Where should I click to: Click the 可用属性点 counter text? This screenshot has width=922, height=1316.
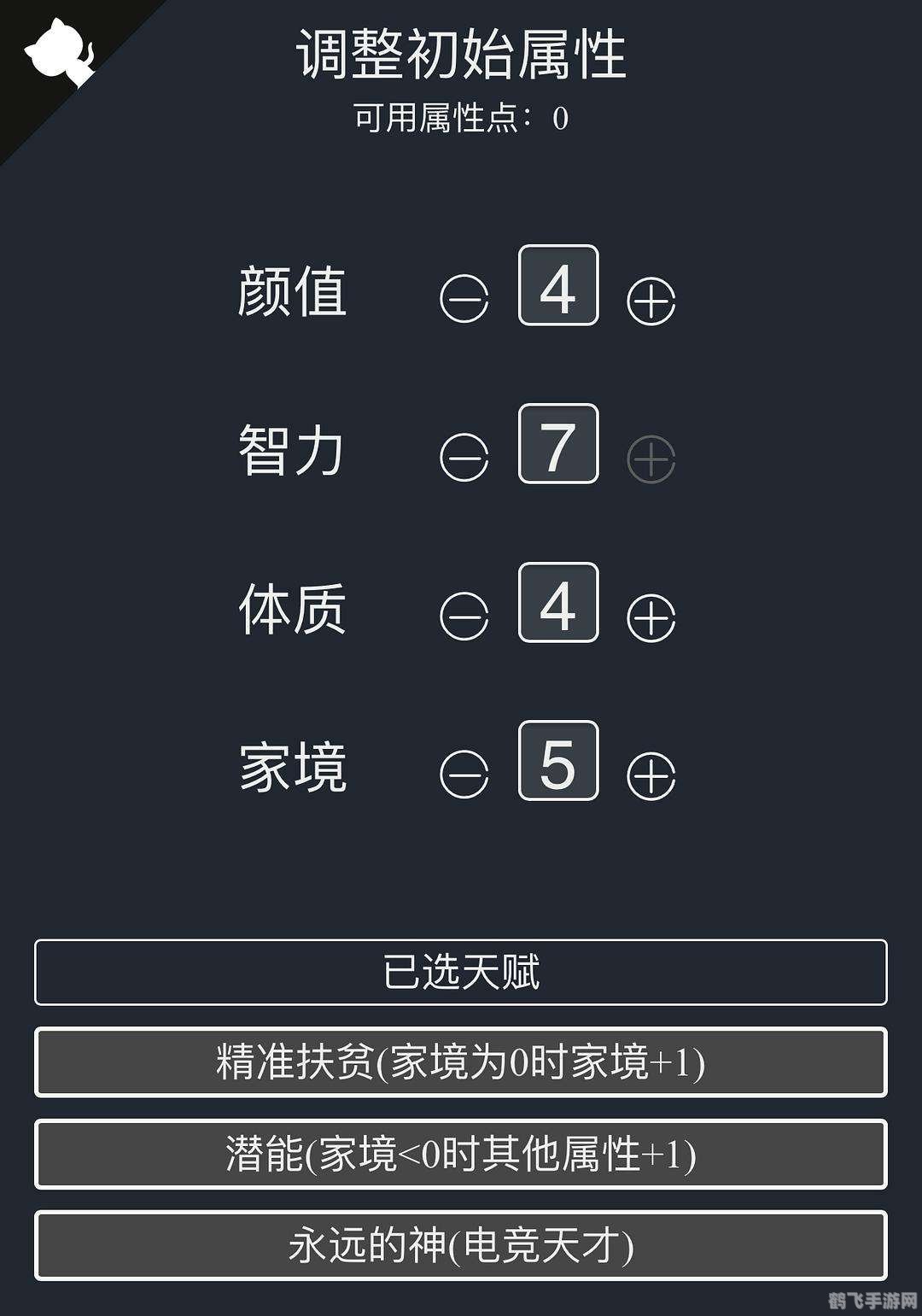(x=461, y=119)
